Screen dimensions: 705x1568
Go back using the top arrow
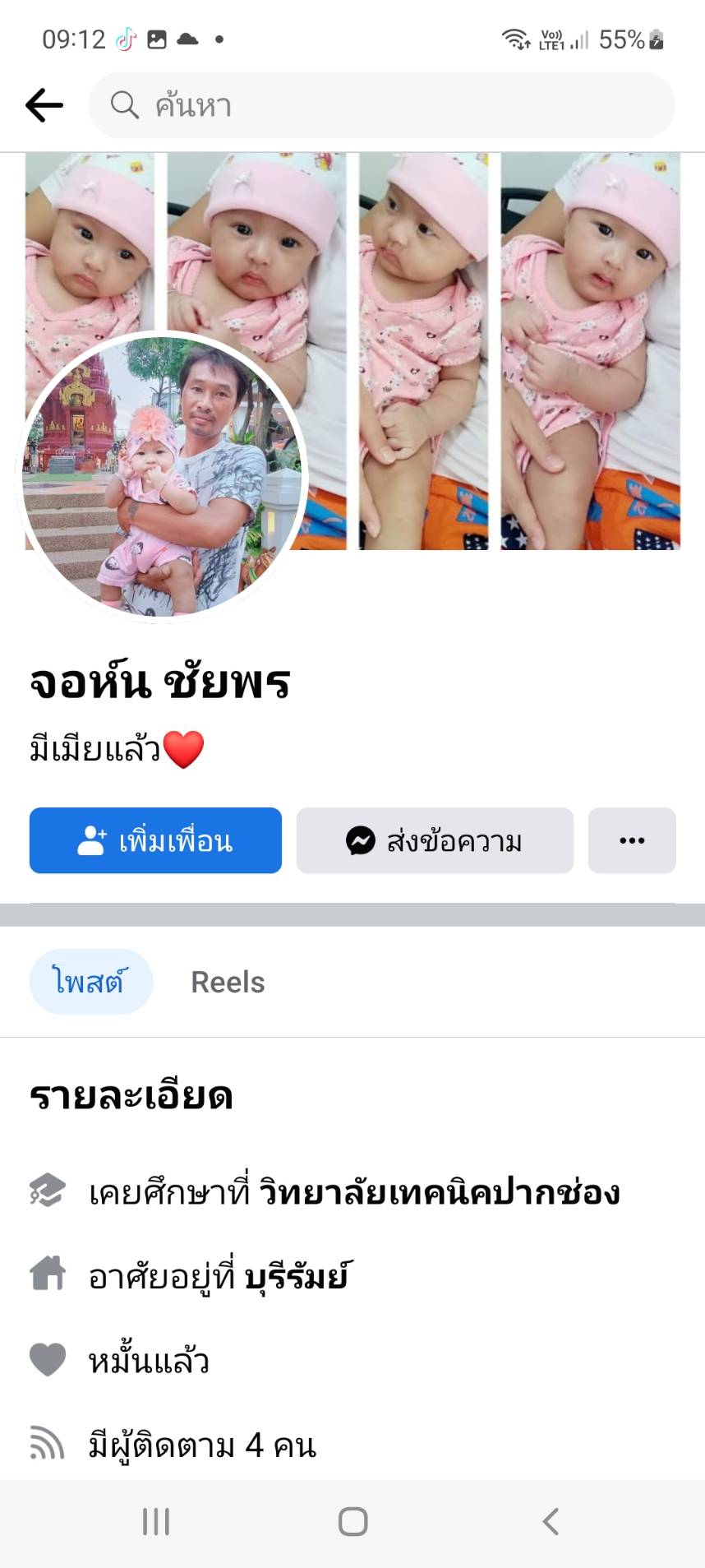(x=44, y=105)
